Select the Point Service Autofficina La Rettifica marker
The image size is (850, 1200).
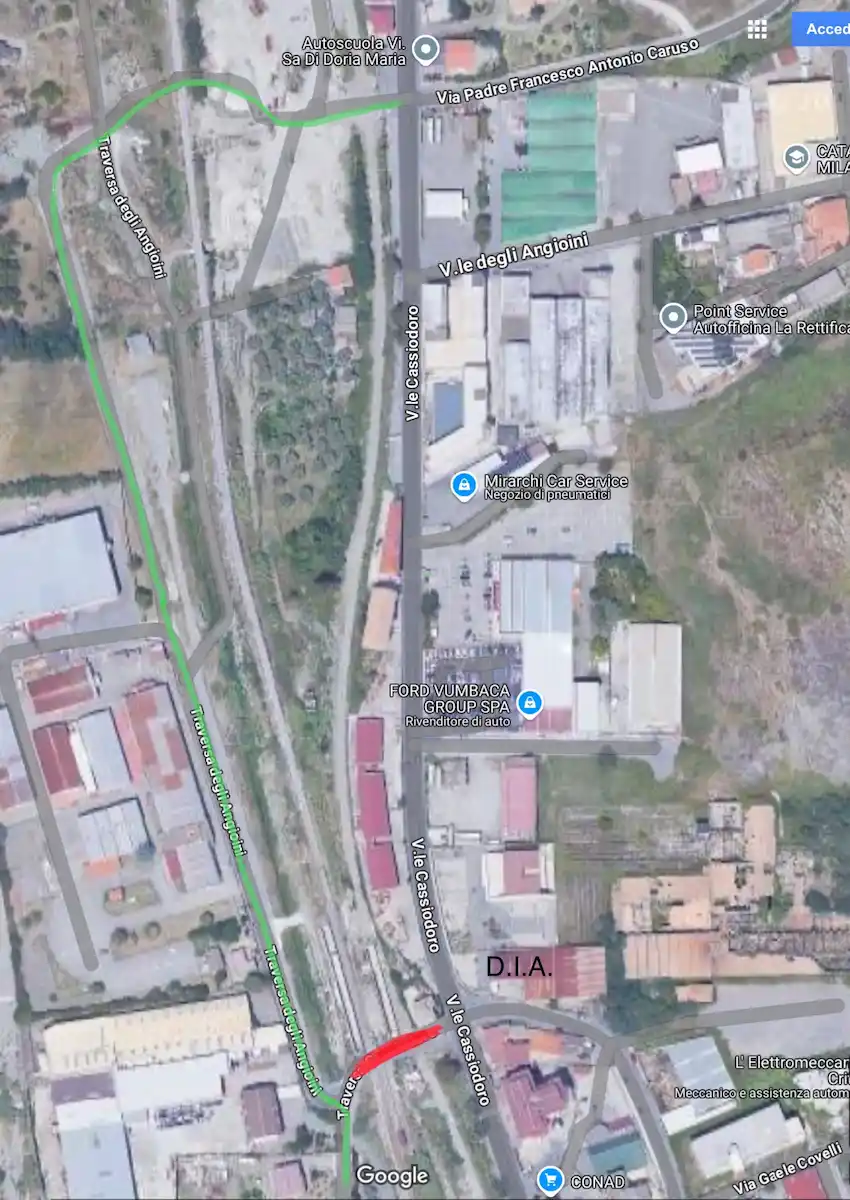coord(674,318)
